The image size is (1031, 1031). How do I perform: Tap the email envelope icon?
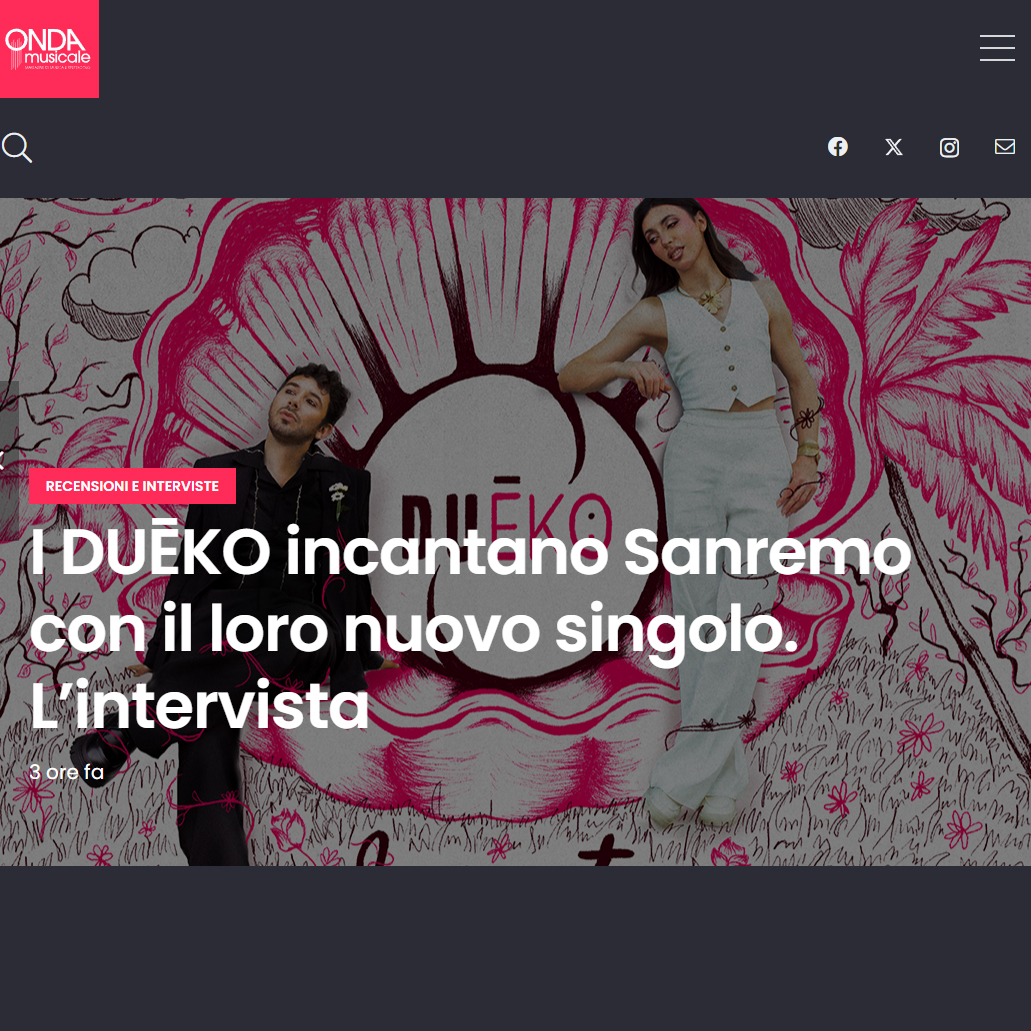(1005, 147)
